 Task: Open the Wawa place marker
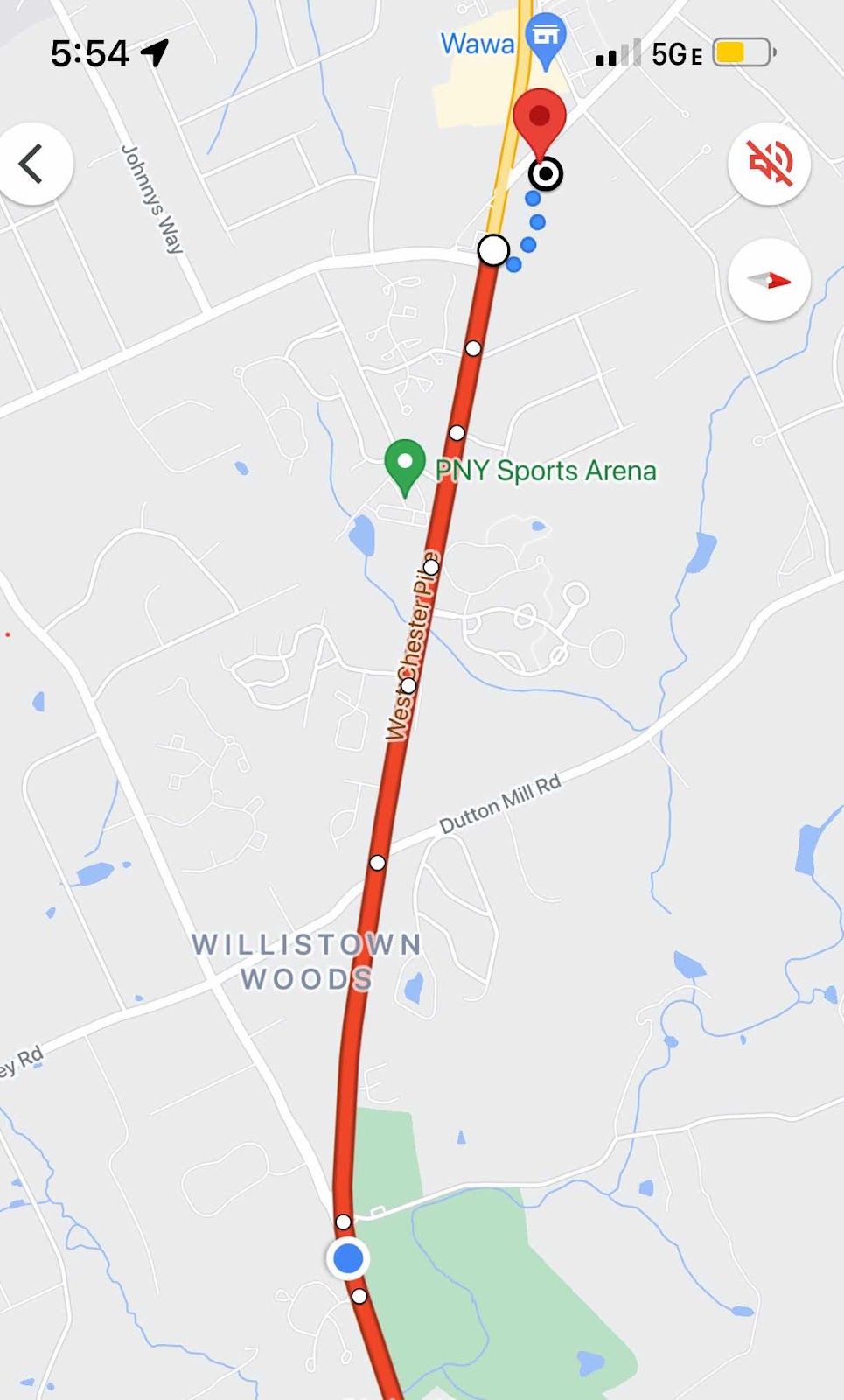tap(546, 38)
